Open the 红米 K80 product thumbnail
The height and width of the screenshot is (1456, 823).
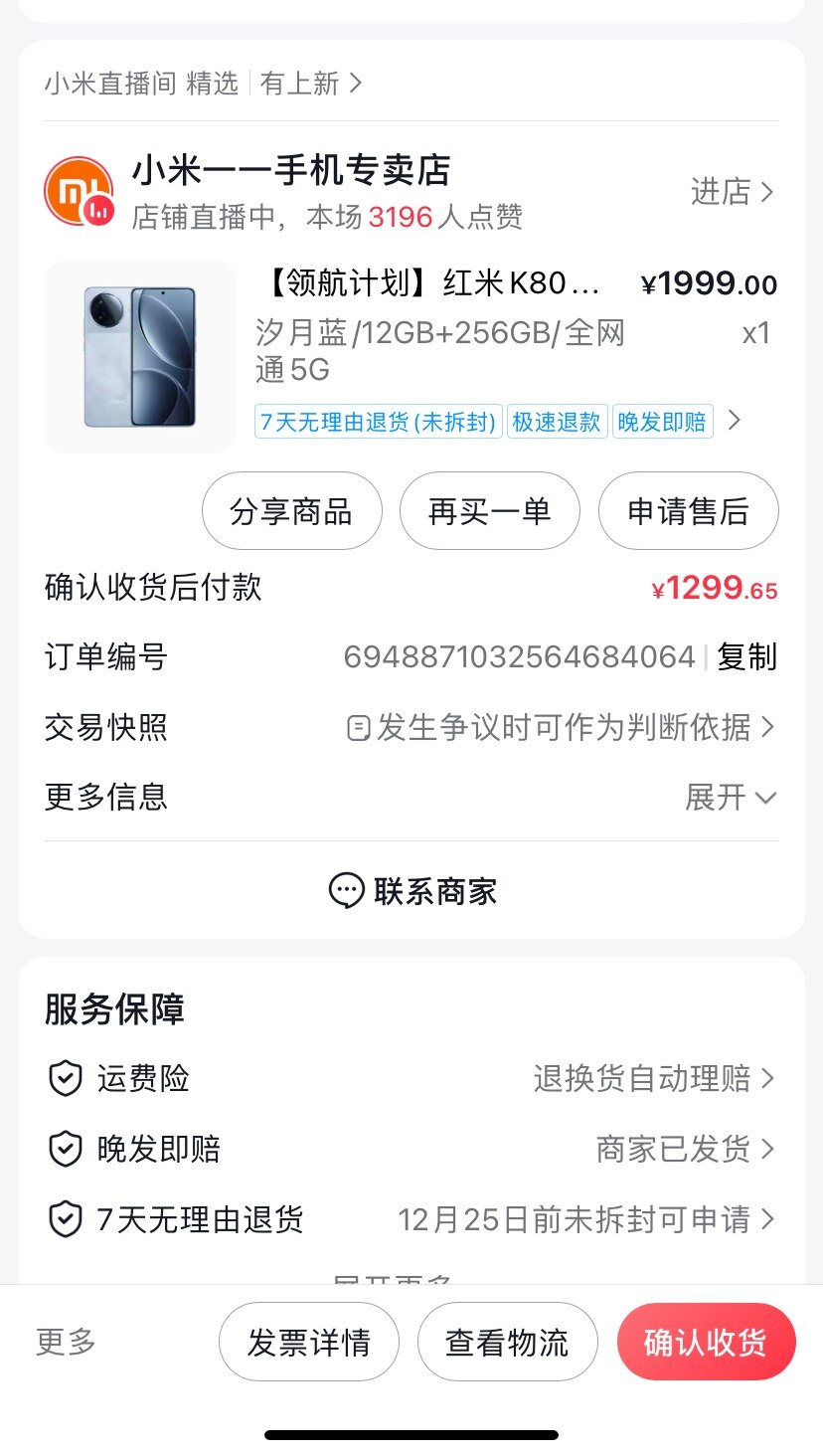tap(140, 357)
